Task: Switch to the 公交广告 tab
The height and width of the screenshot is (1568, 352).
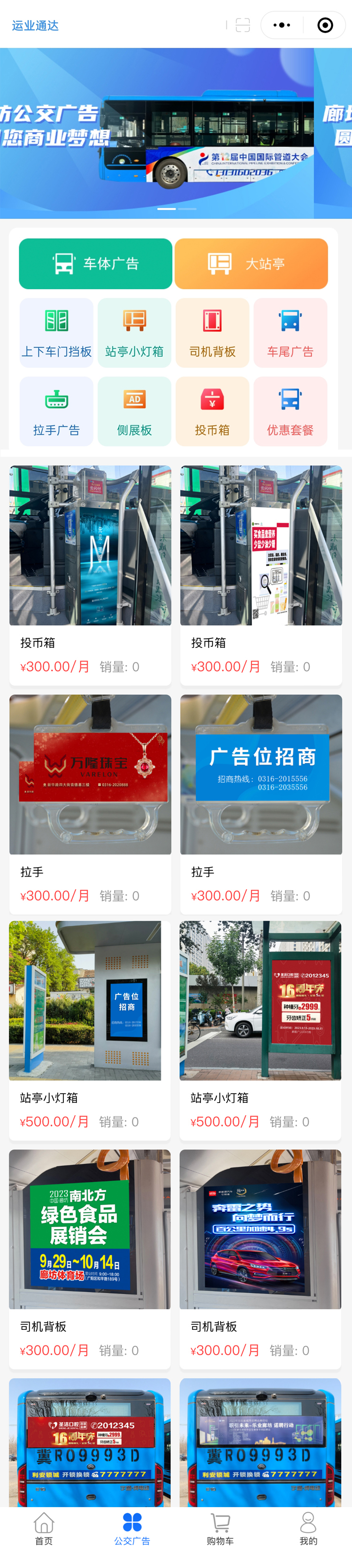Action: [132, 1528]
